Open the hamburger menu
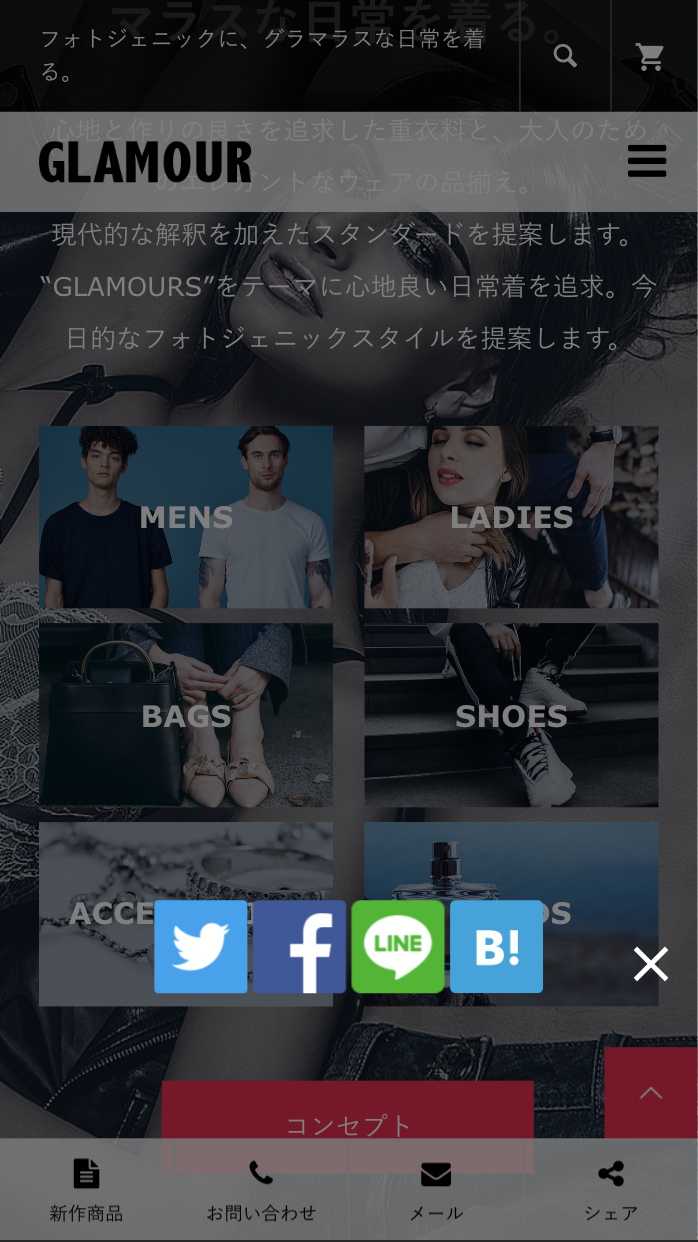 [647, 161]
